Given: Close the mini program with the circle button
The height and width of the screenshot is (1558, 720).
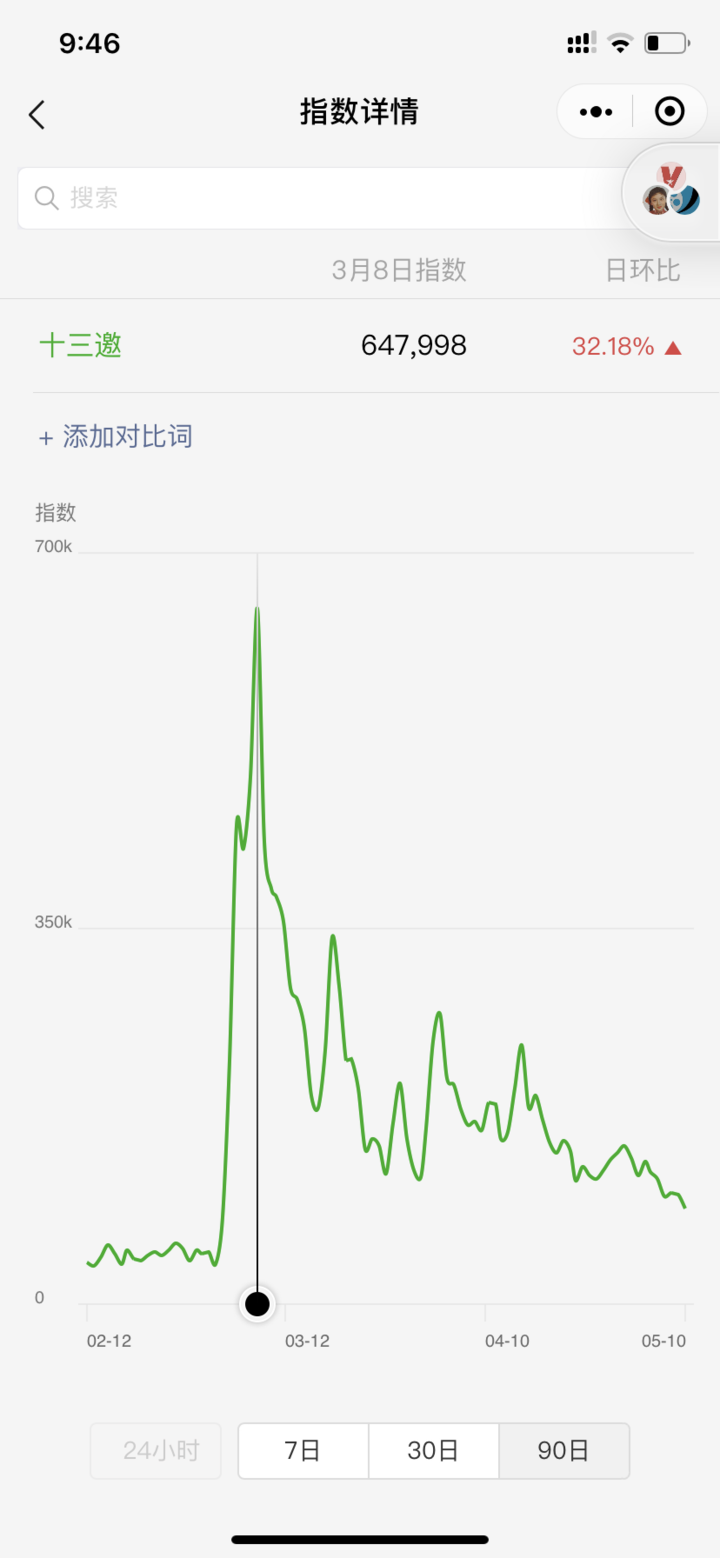Looking at the screenshot, I should pyautogui.click(x=670, y=112).
